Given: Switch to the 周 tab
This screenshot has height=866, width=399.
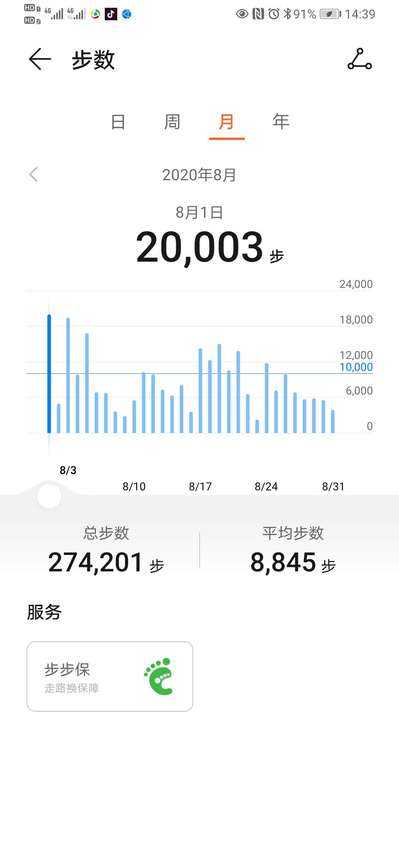Looking at the screenshot, I should click(172, 122).
